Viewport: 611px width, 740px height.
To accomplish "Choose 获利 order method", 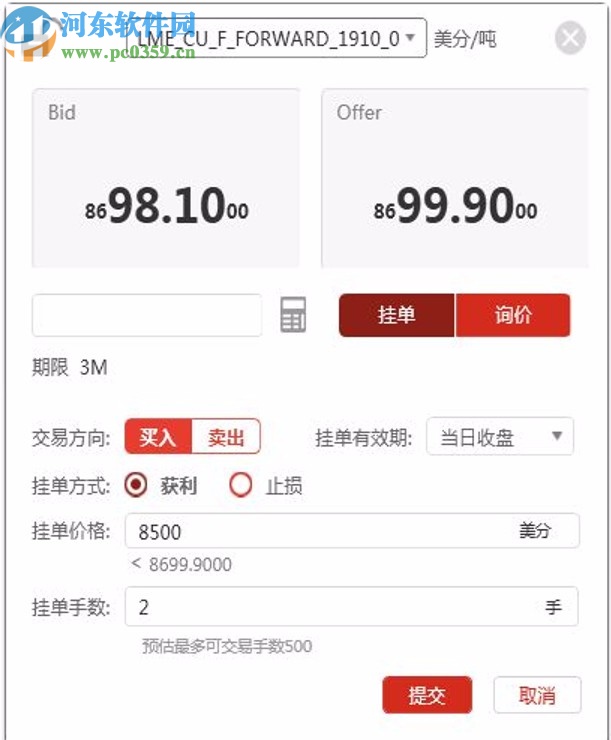I will (136, 486).
